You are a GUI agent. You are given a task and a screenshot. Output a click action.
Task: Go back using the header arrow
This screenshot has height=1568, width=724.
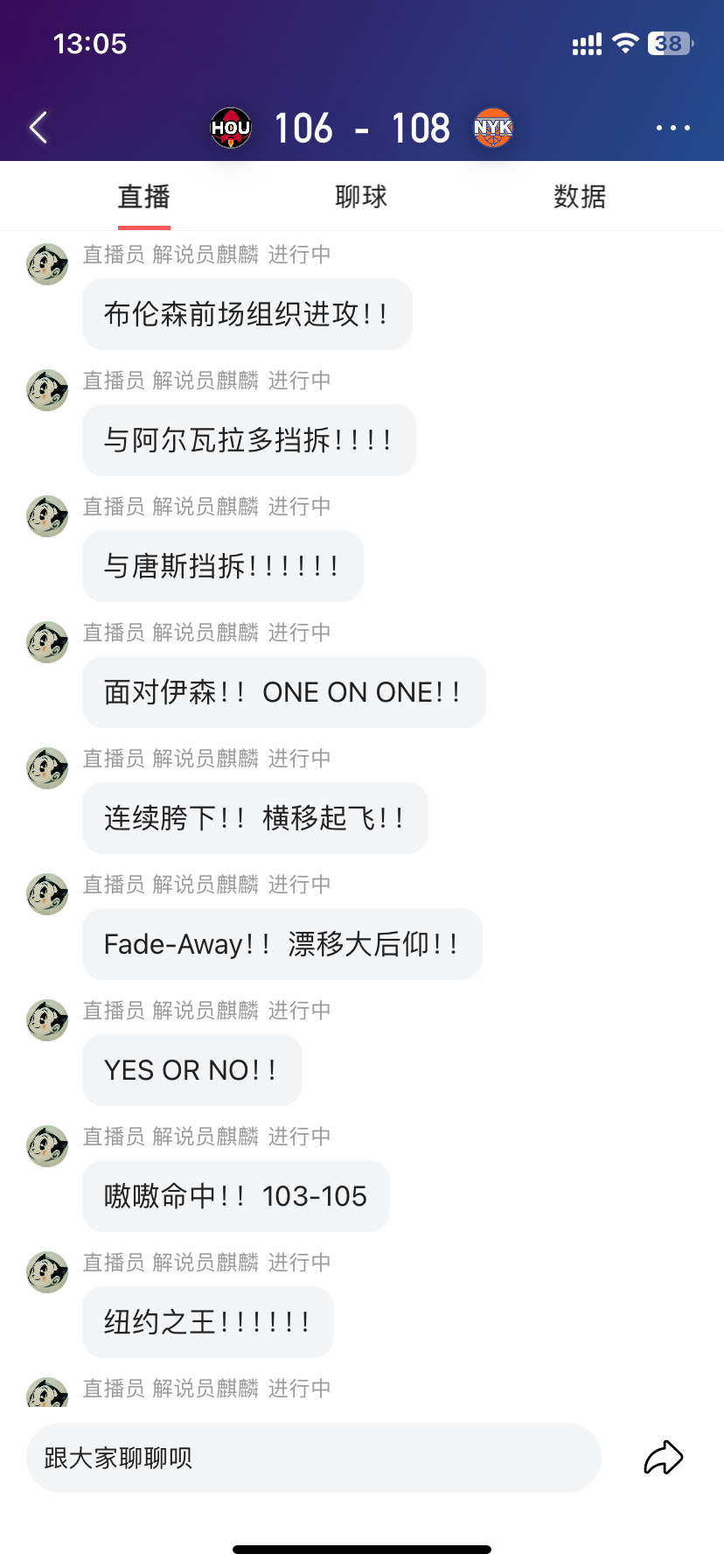pyautogui.click(x=38, y=128)
